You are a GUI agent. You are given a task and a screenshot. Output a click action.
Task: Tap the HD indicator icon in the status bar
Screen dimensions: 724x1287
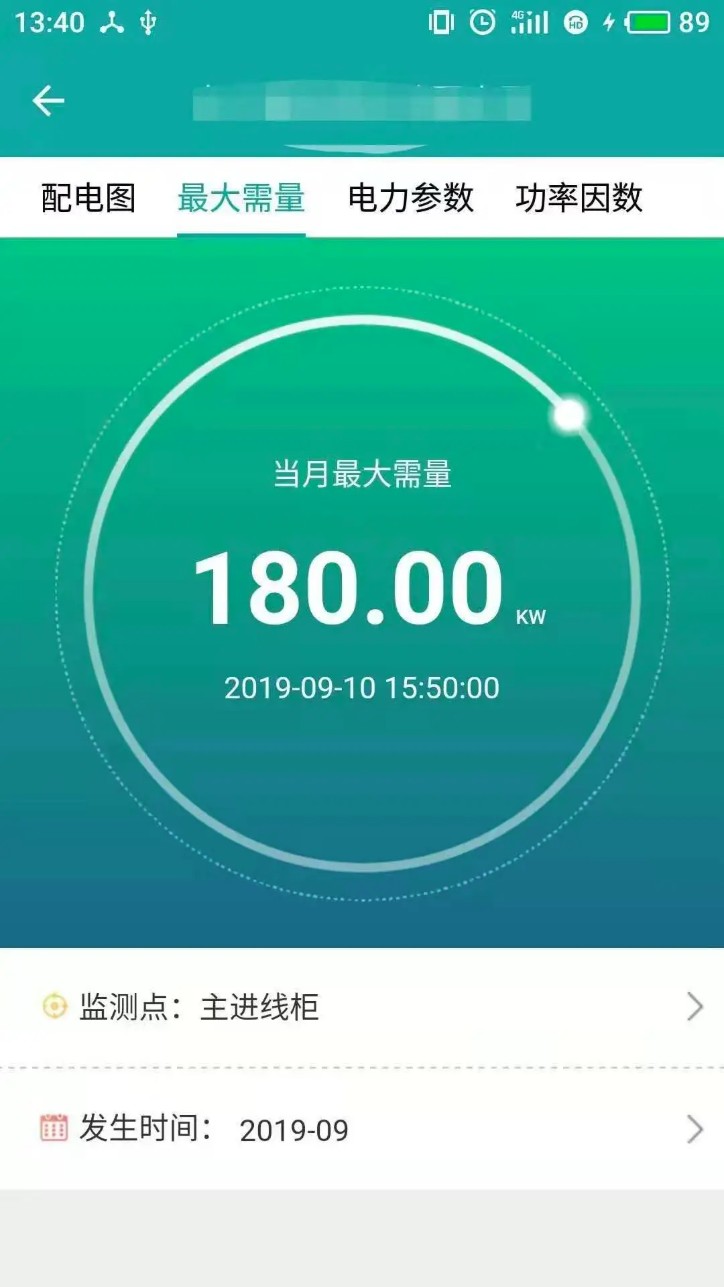(576, 24)
